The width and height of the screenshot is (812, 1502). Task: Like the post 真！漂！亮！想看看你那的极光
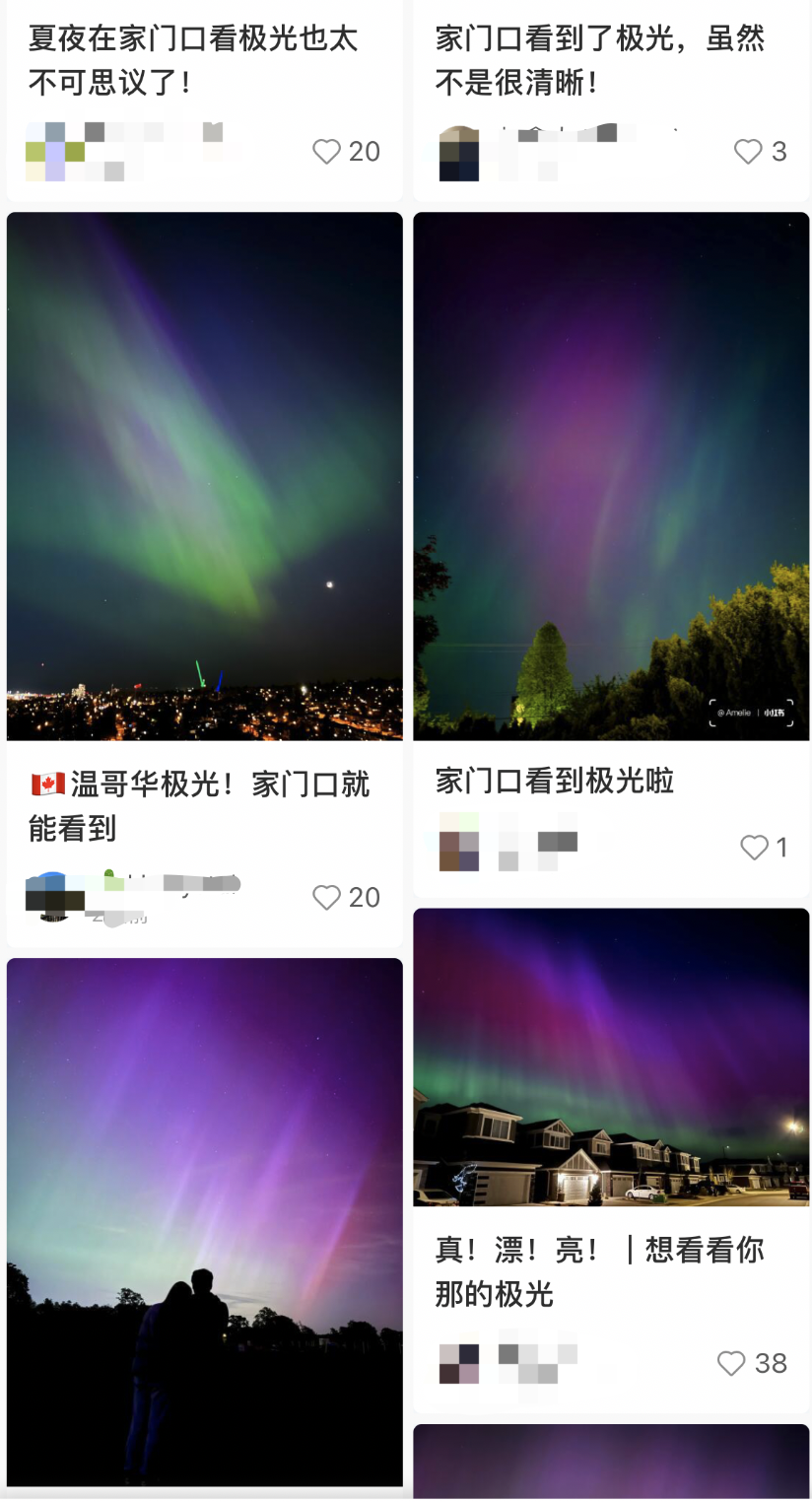731,1363
